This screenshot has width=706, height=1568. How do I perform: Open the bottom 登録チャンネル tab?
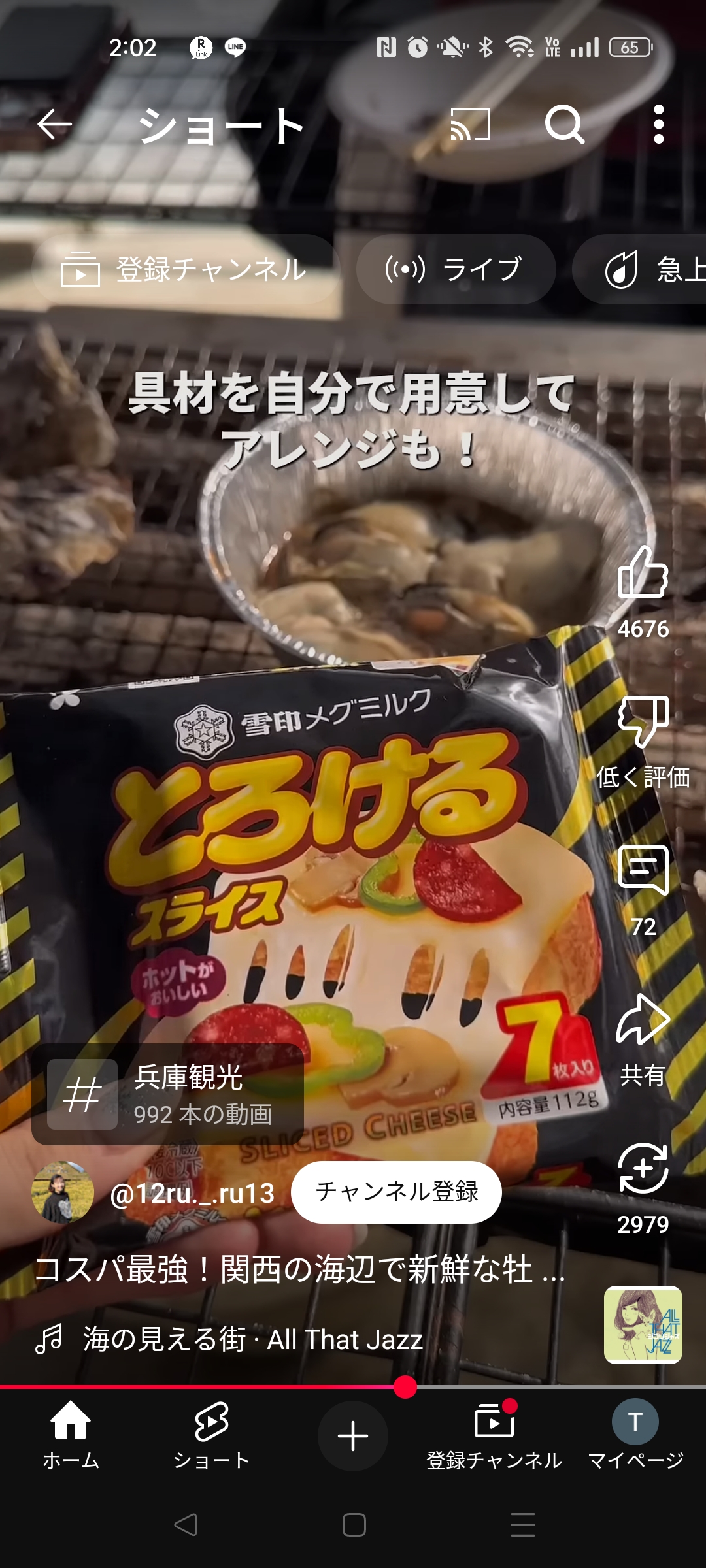tap(494, 1435)
